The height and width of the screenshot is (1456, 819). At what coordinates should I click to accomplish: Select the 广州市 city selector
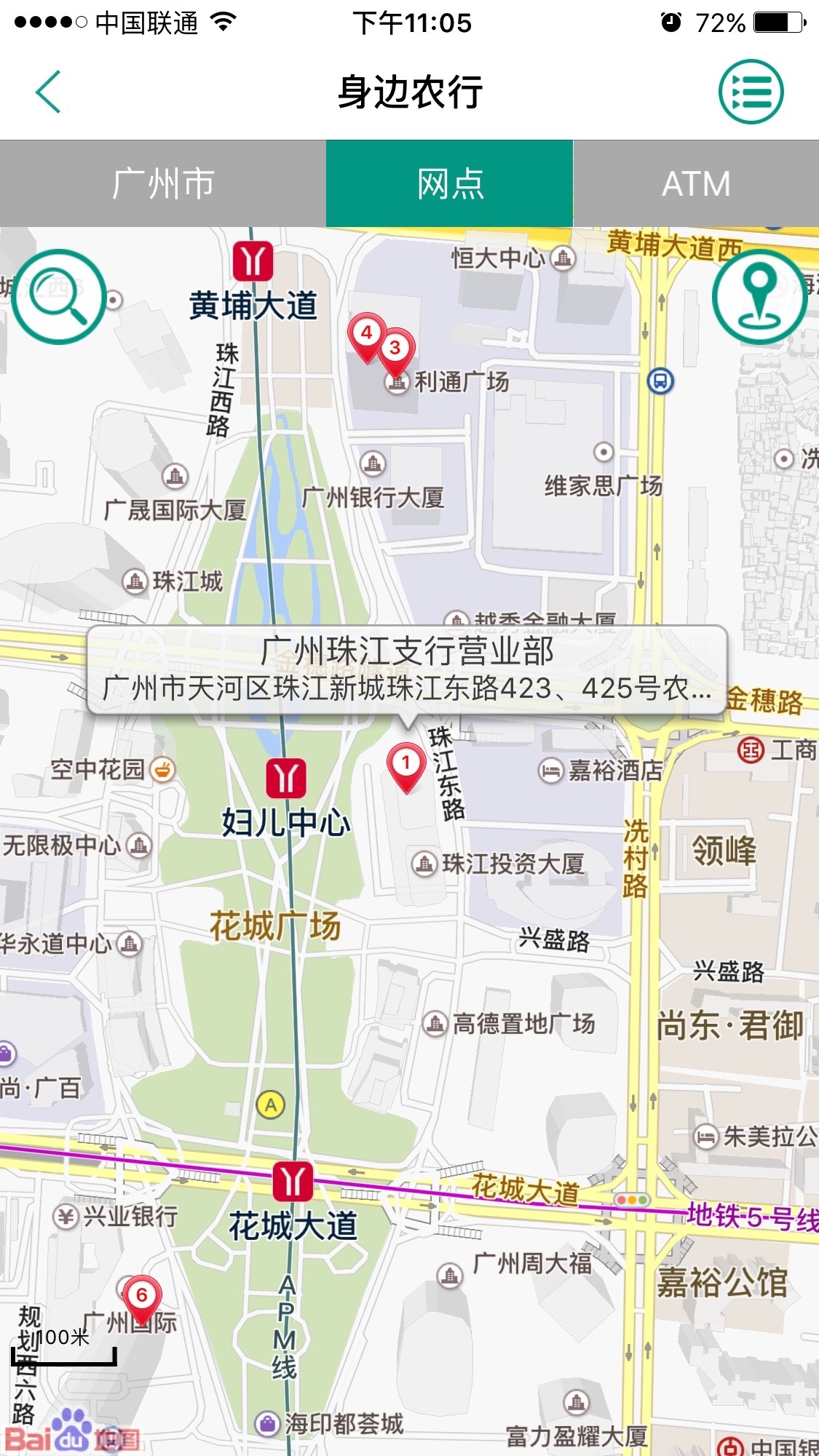coord(163,183)
